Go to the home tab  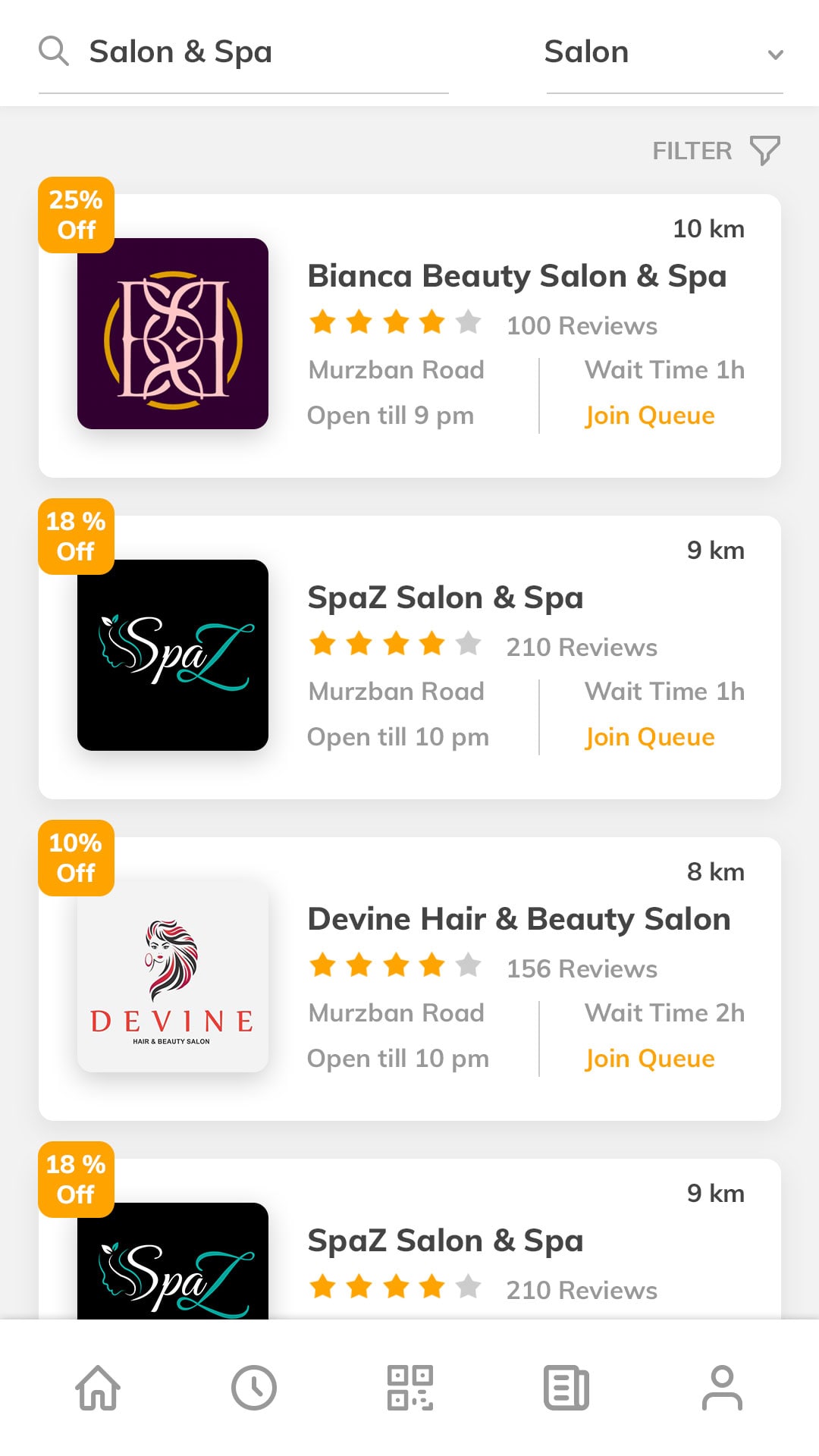(x=98, y=1388)
